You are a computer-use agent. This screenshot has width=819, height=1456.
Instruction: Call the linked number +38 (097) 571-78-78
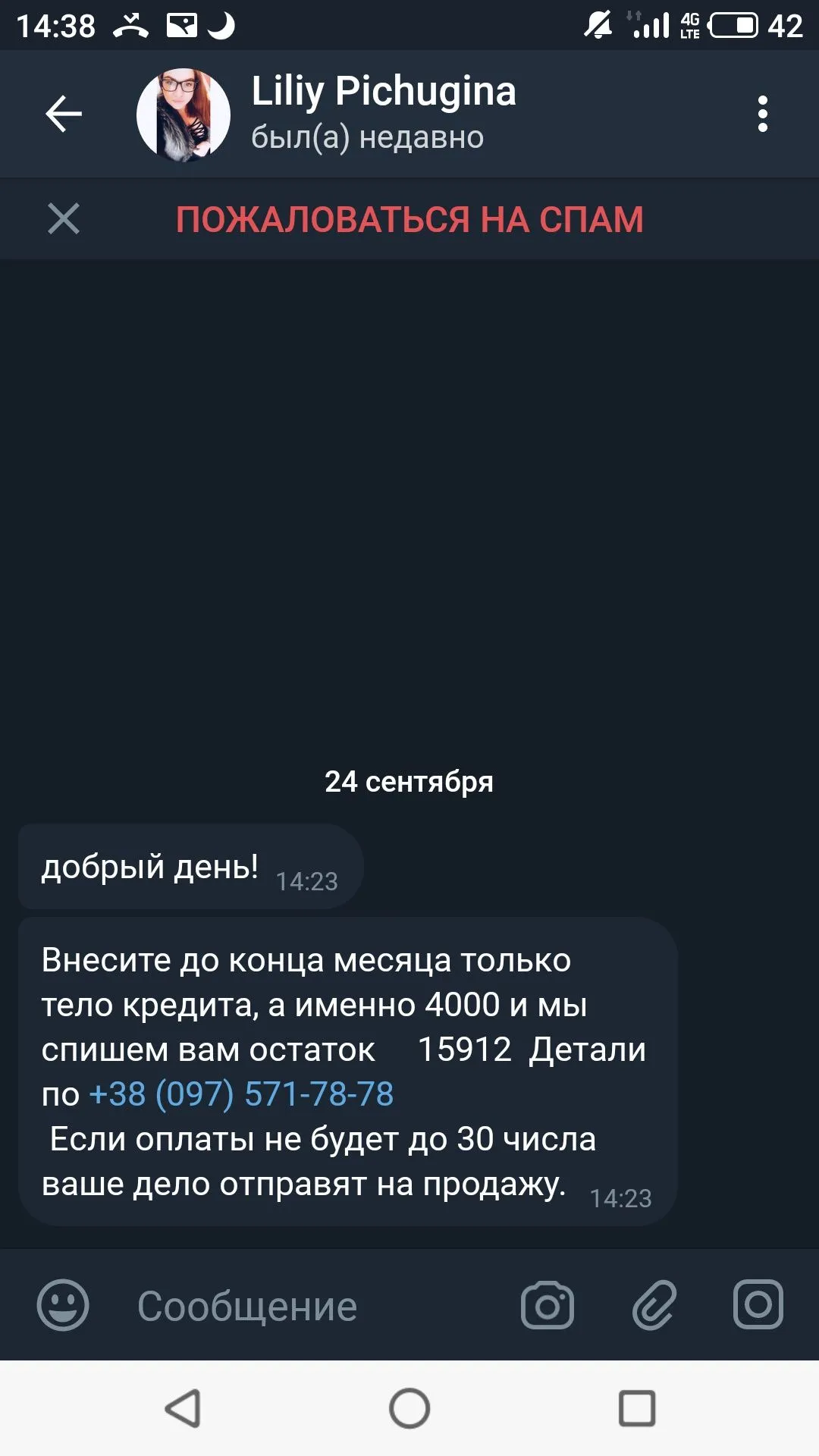241,1094
